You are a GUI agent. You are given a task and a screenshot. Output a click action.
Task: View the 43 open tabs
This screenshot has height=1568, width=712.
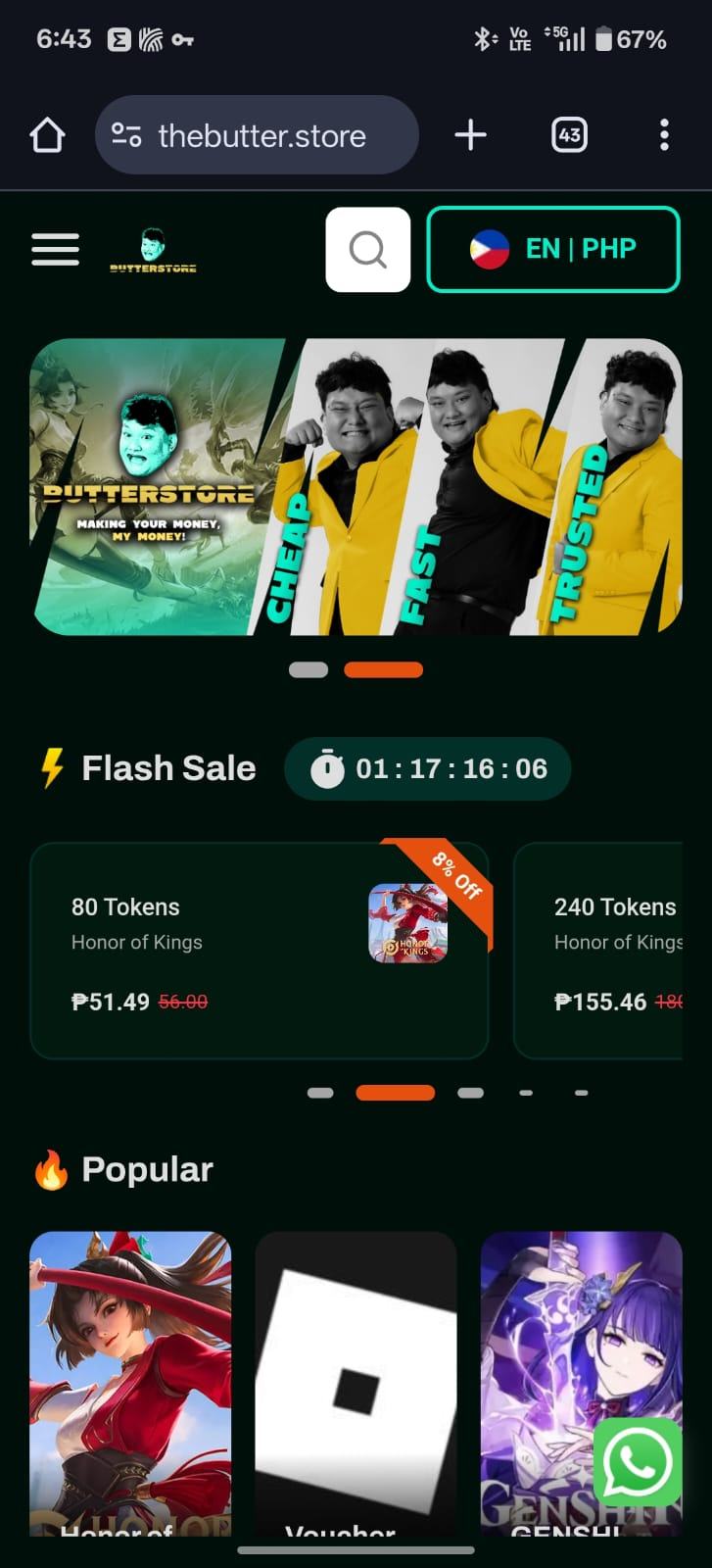pos(569,135)
